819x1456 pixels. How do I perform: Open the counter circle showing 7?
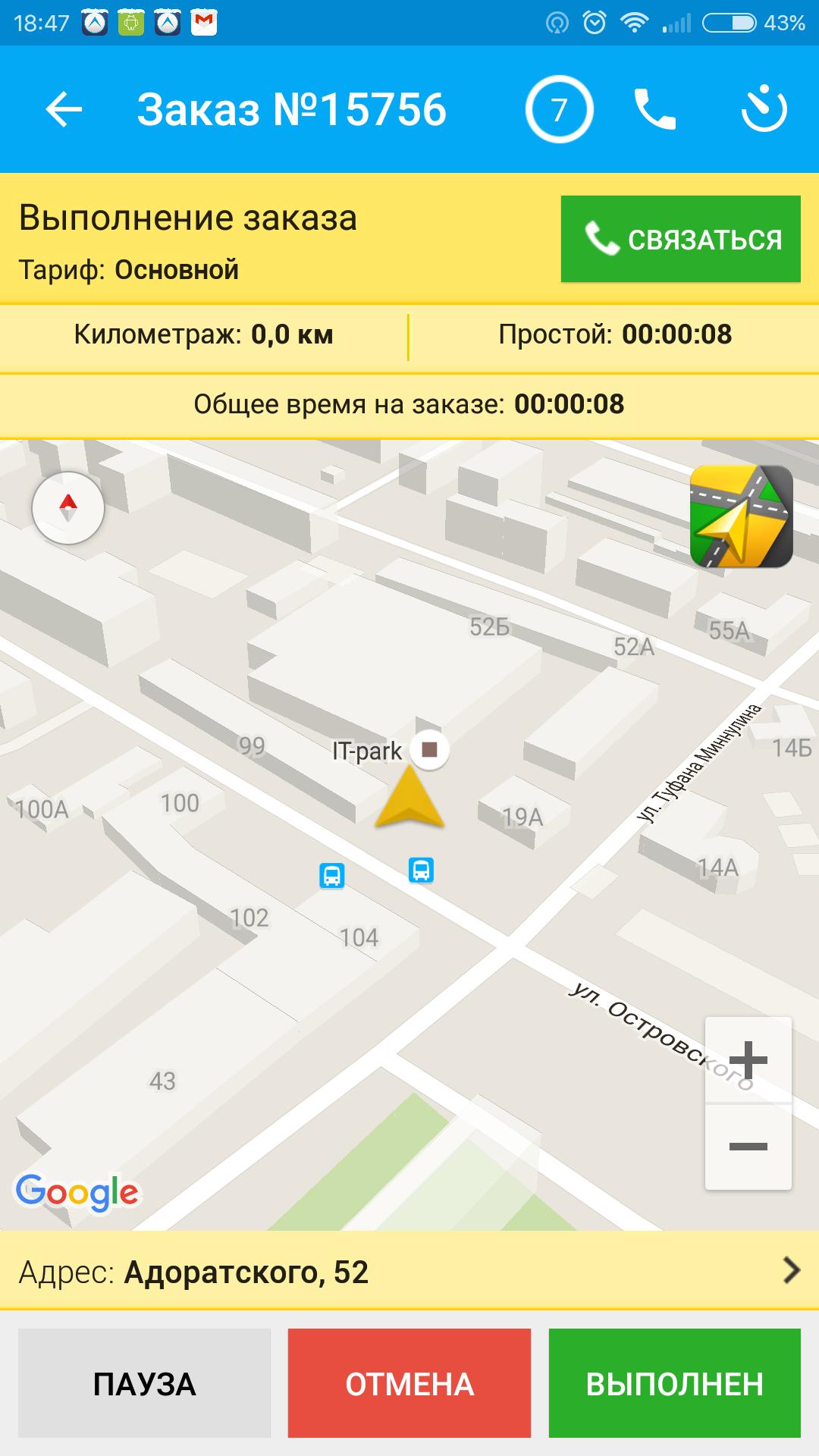pyautogui.click(x=560, y=108)
